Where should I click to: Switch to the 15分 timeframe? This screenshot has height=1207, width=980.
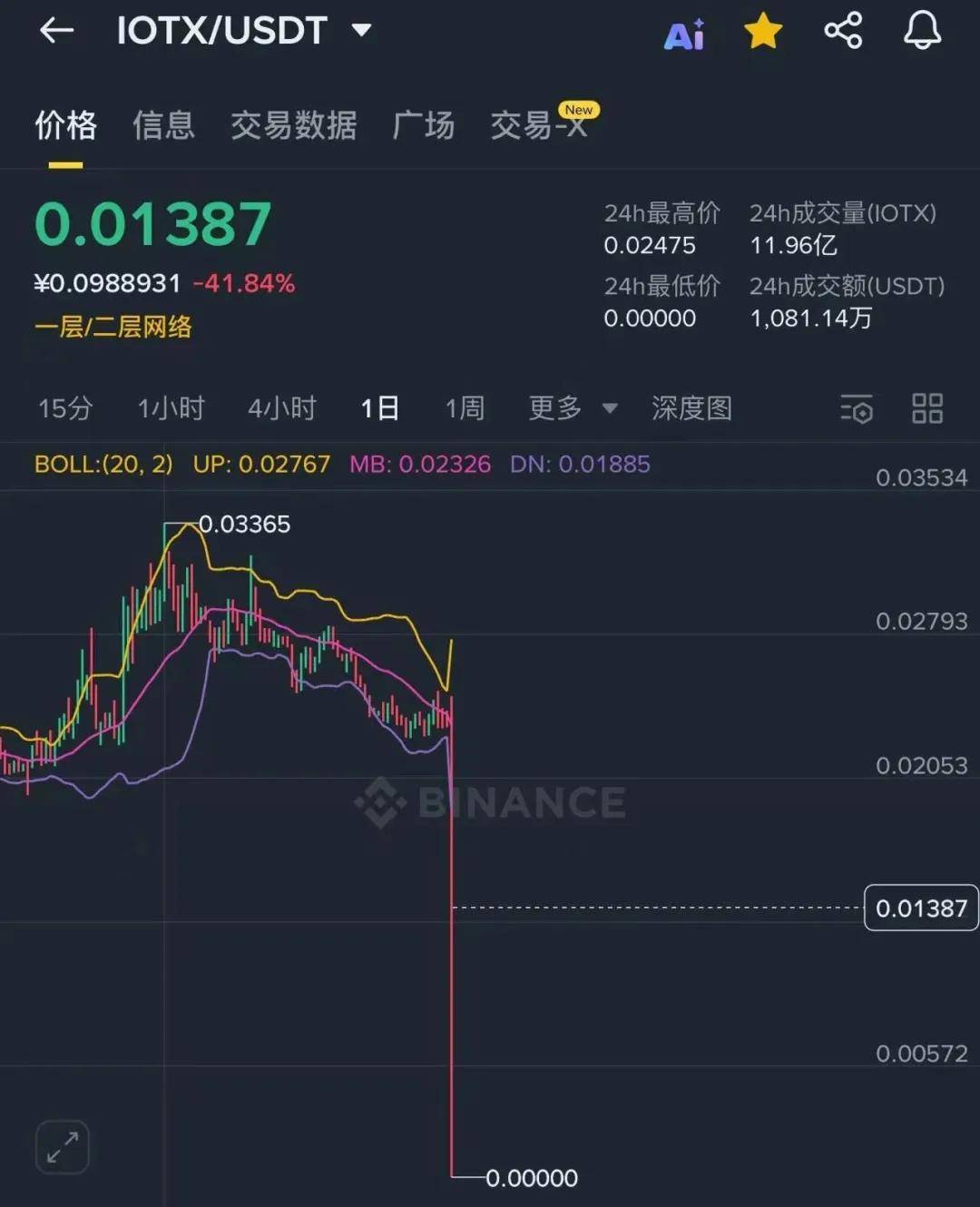pyautogui.click(x=64, y=408)
